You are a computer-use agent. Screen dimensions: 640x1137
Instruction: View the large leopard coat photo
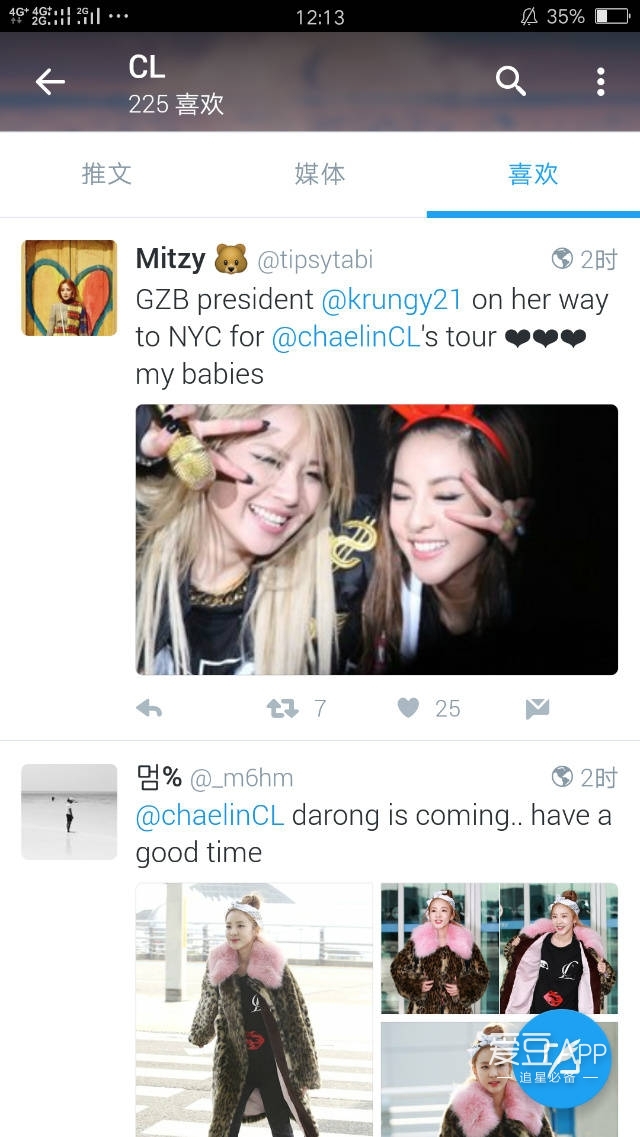pos(254,1010)
